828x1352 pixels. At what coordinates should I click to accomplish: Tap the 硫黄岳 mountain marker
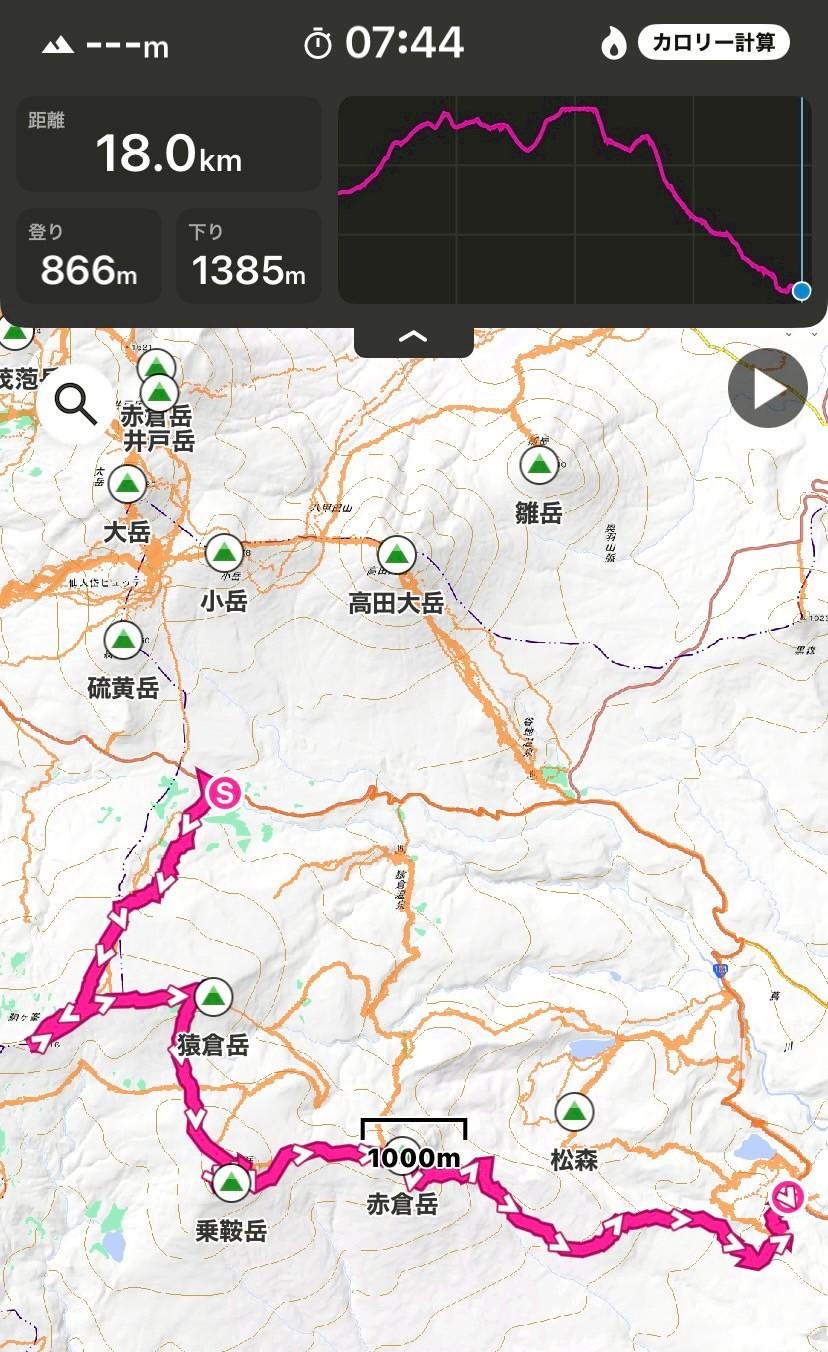point(124,638)
